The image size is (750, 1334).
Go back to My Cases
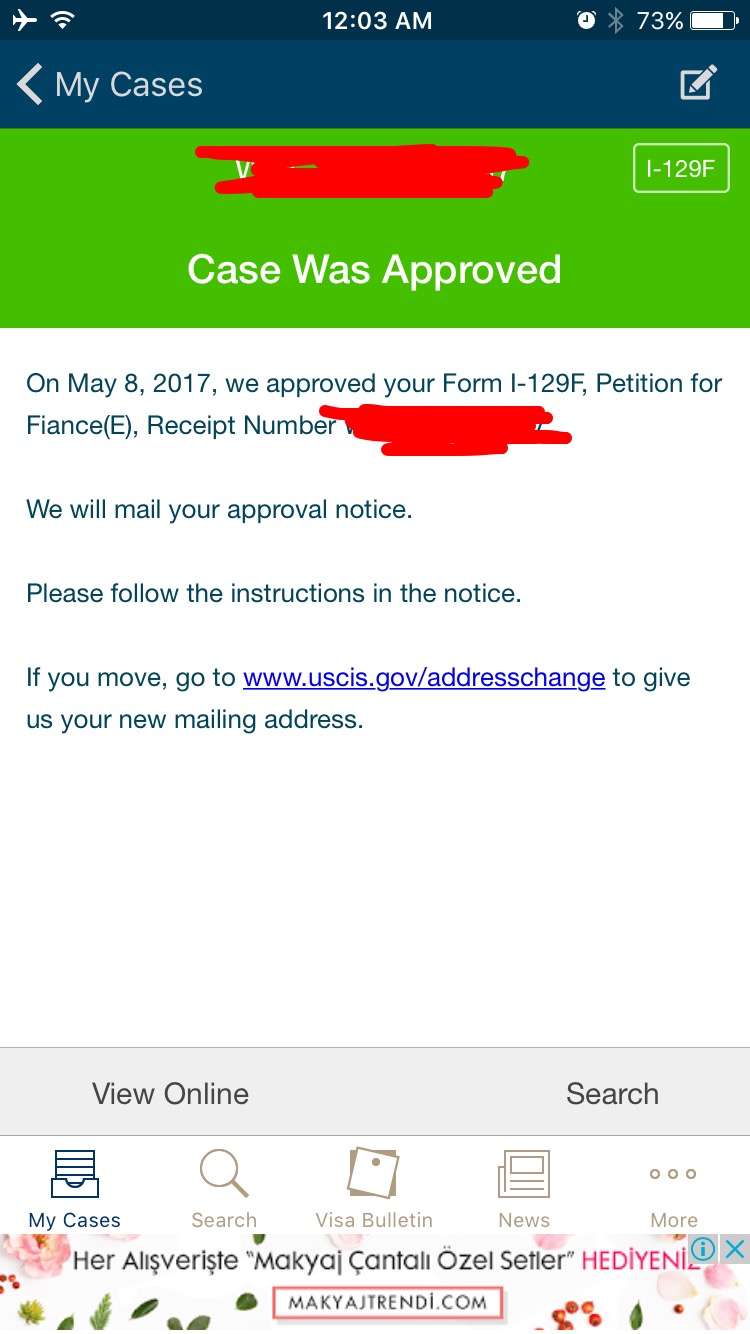coord(110,85)
